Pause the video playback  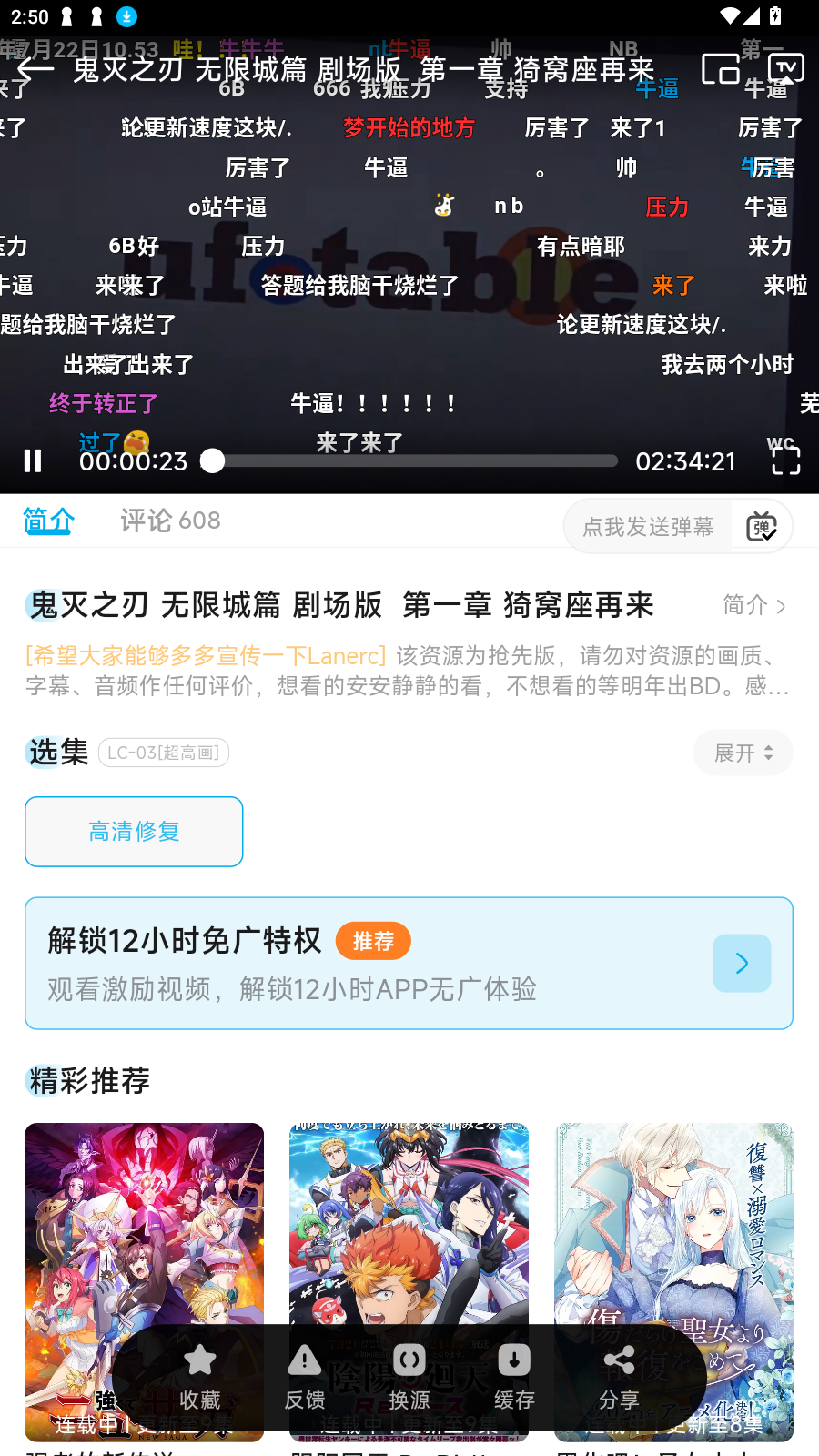coord(33,460)
